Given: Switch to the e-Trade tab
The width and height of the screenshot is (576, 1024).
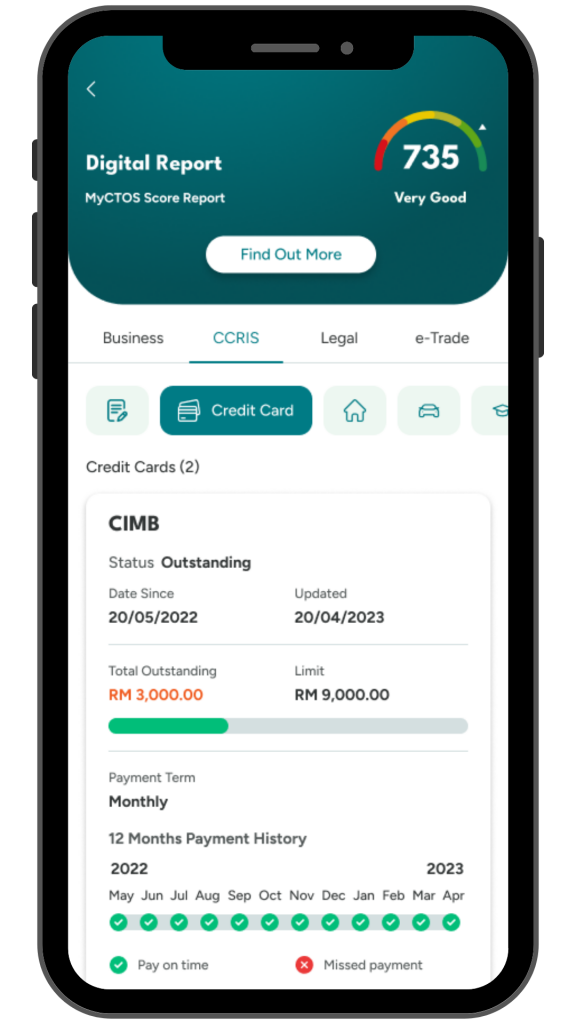Looking at the screenshot, I should pos(442,338).
